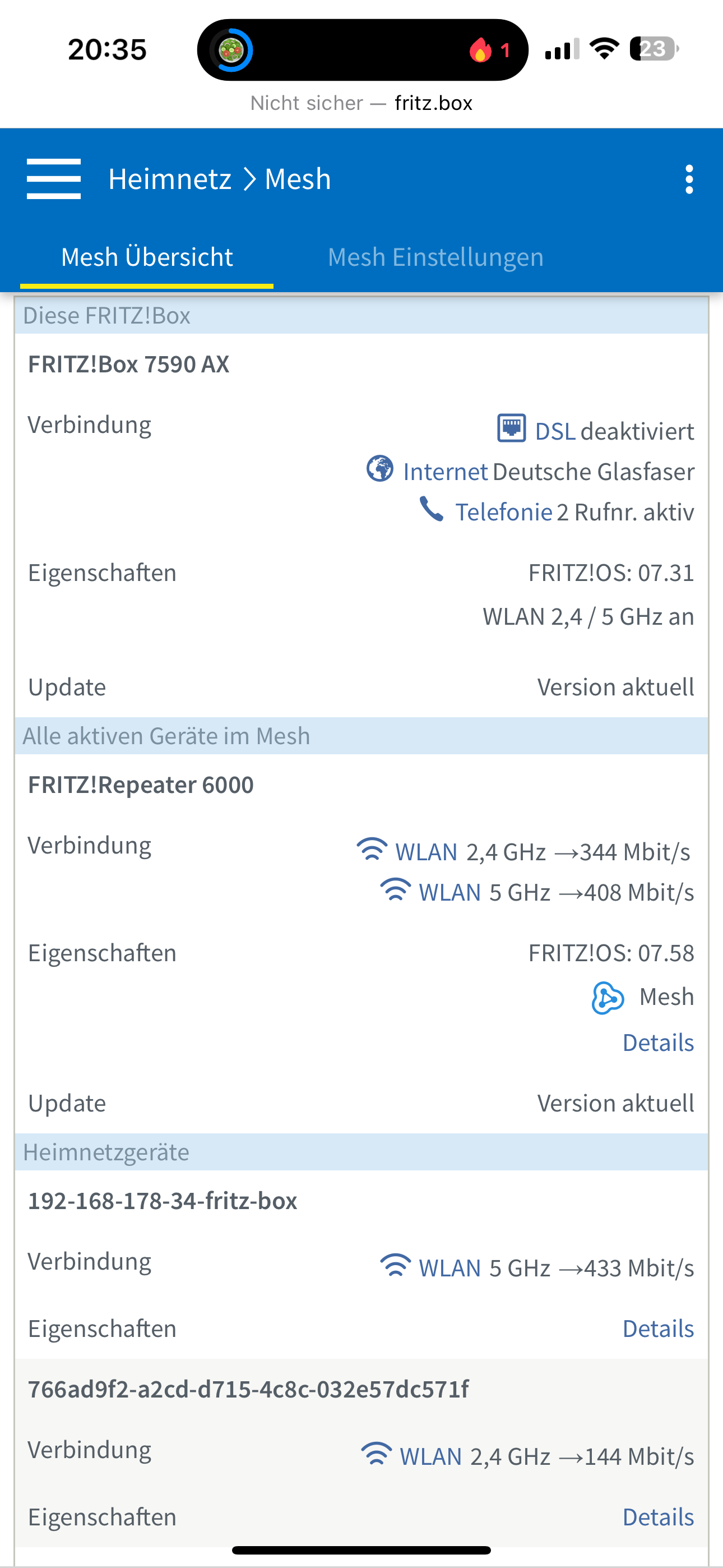Screen dimensions: 723x1568
Task: Tap the fritz.box address bar
Action: (x=361, y=103)
